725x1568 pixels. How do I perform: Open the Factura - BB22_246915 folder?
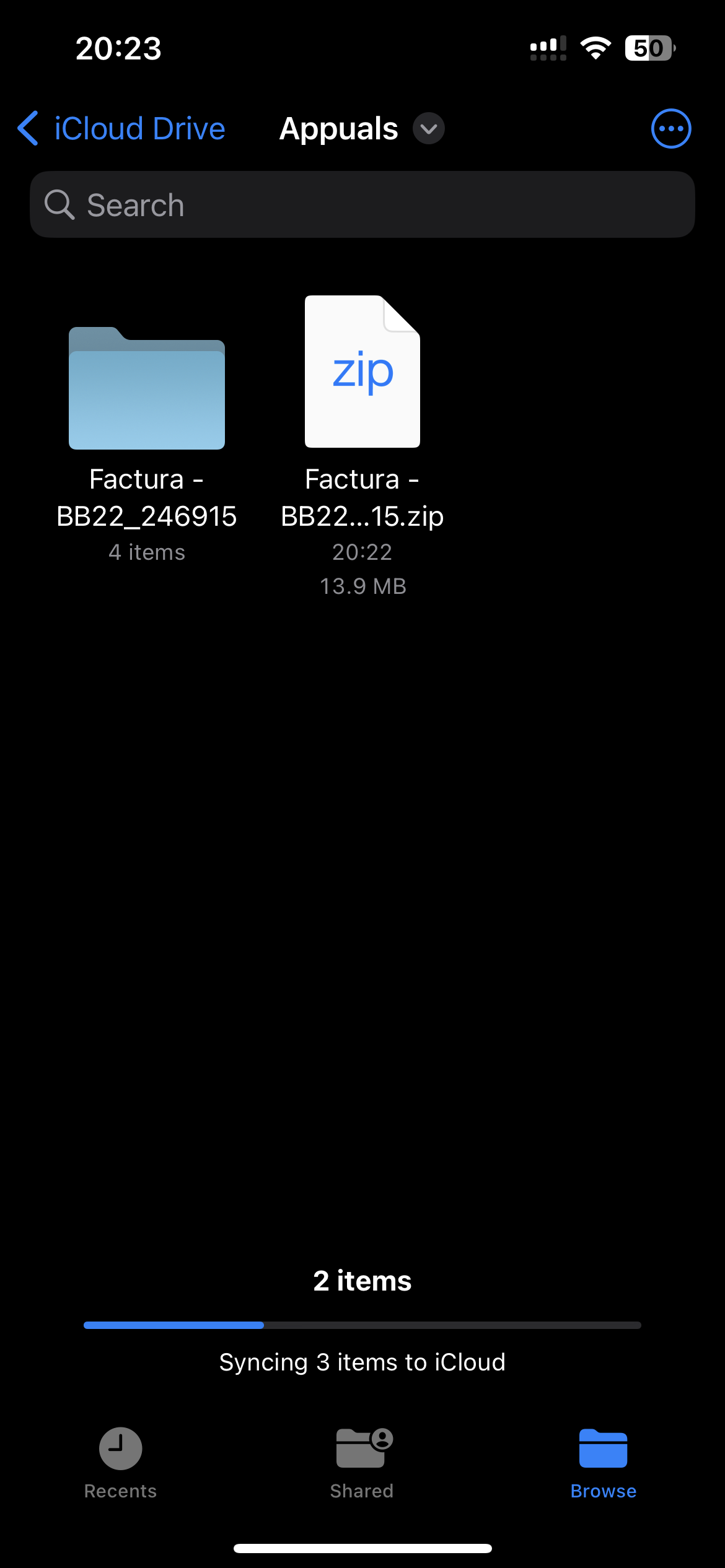click(x=147, y=389)
